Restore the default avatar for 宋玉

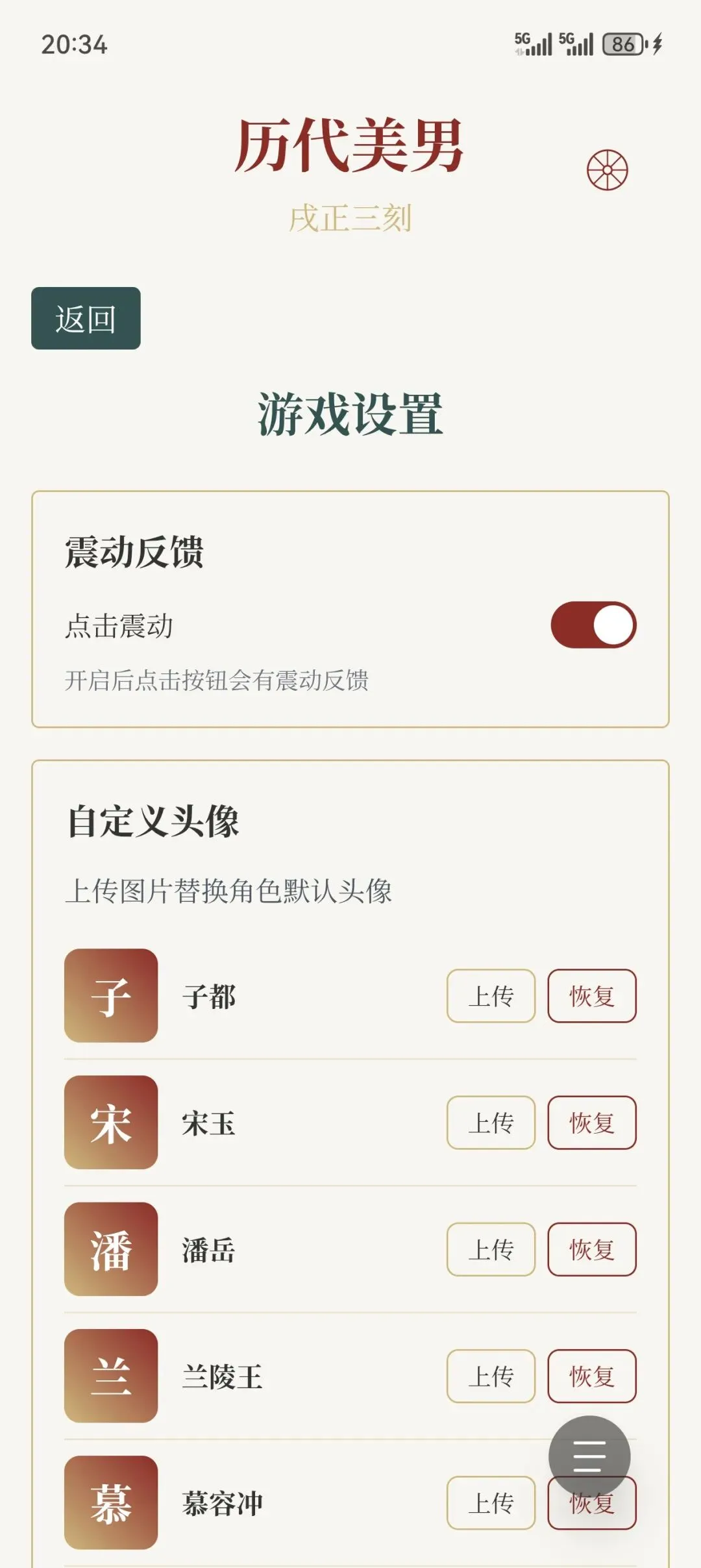click(x=591, y=1122)
